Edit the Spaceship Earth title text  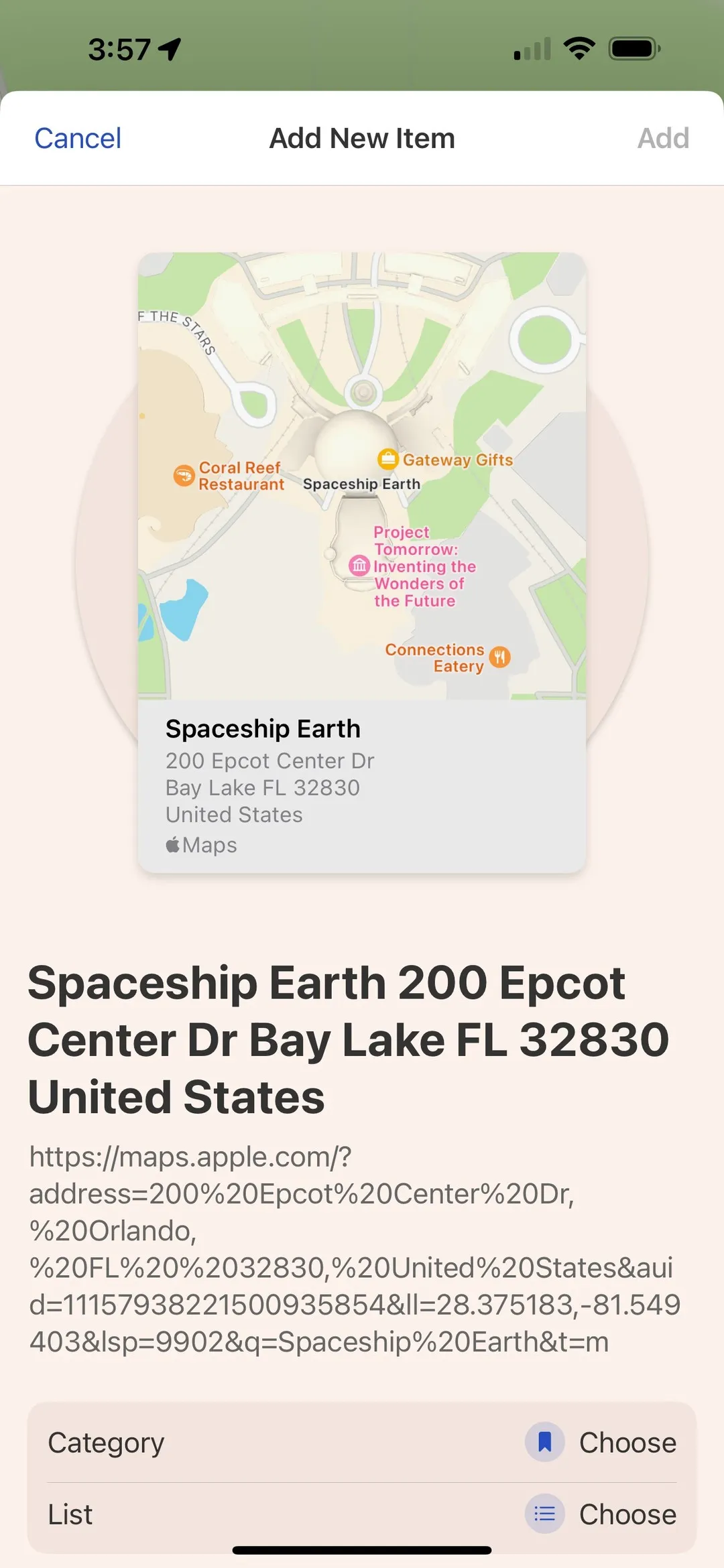pos(349,1040)
